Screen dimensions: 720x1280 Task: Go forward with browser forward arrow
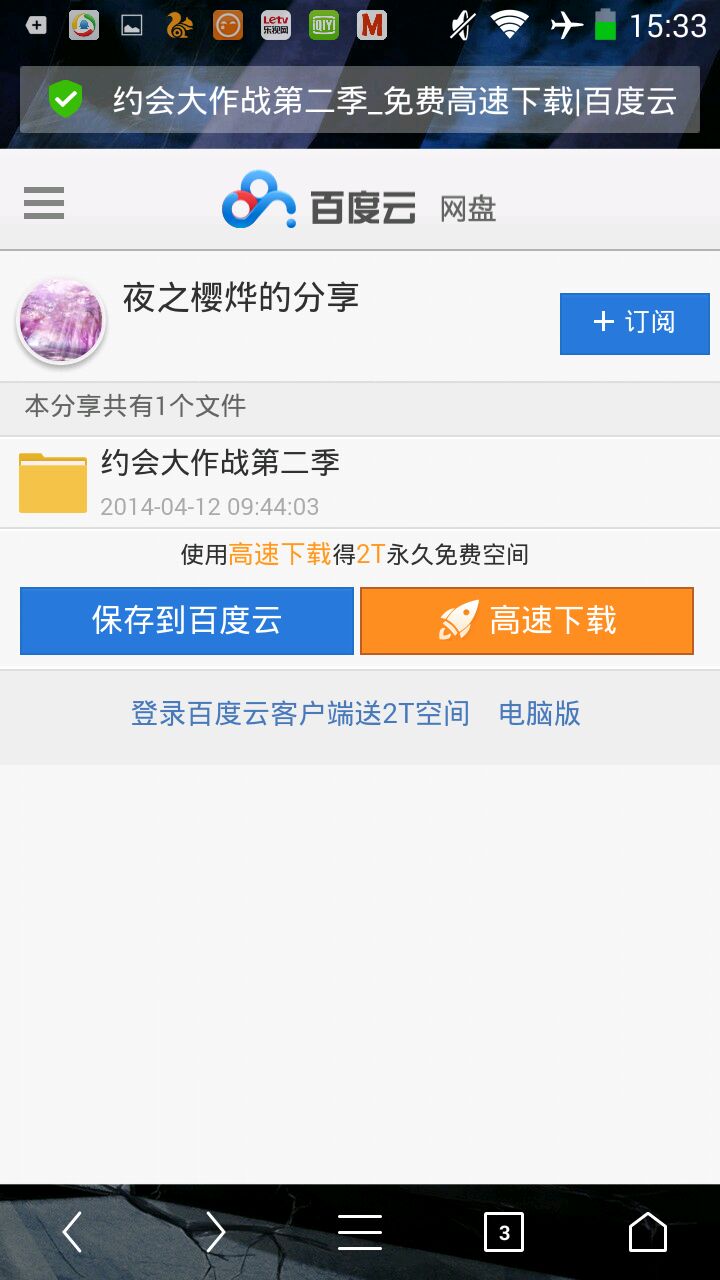(216, 1232)
